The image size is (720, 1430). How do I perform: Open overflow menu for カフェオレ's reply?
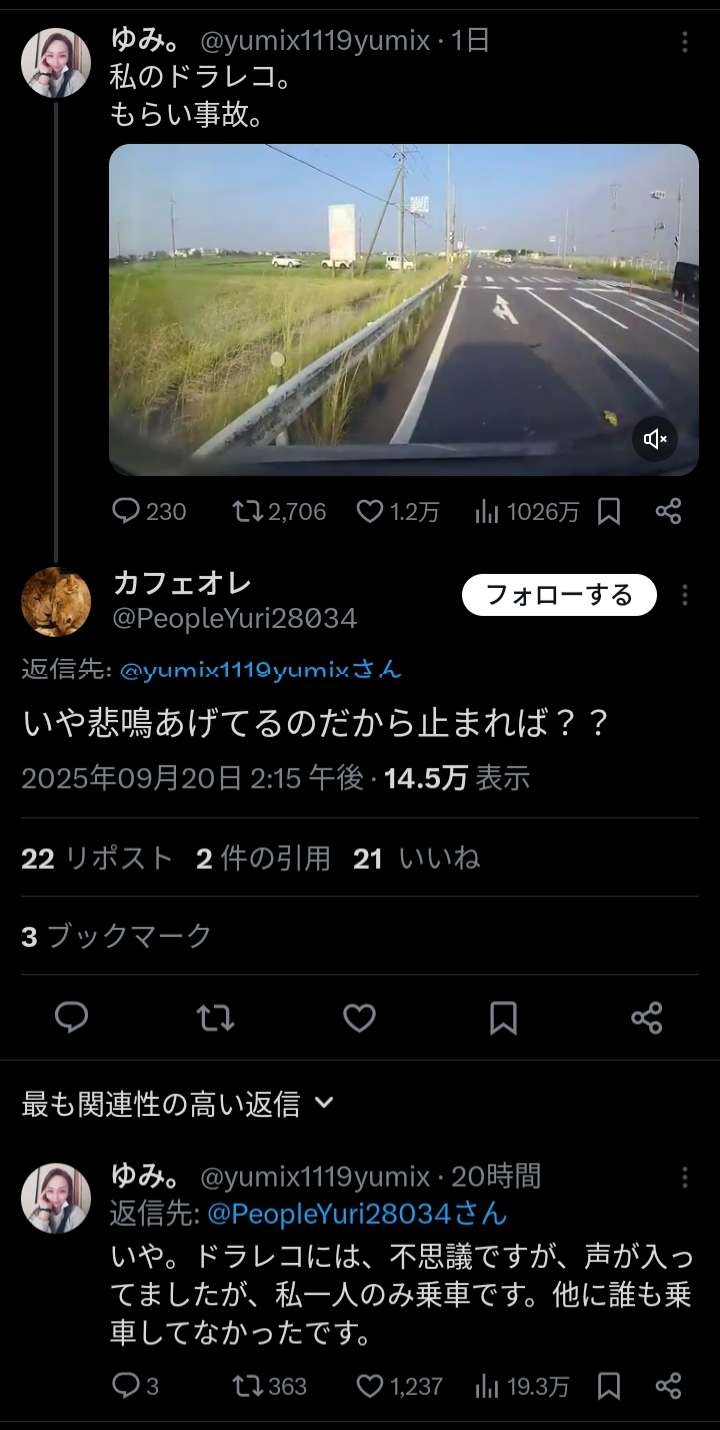pos(685,596)
